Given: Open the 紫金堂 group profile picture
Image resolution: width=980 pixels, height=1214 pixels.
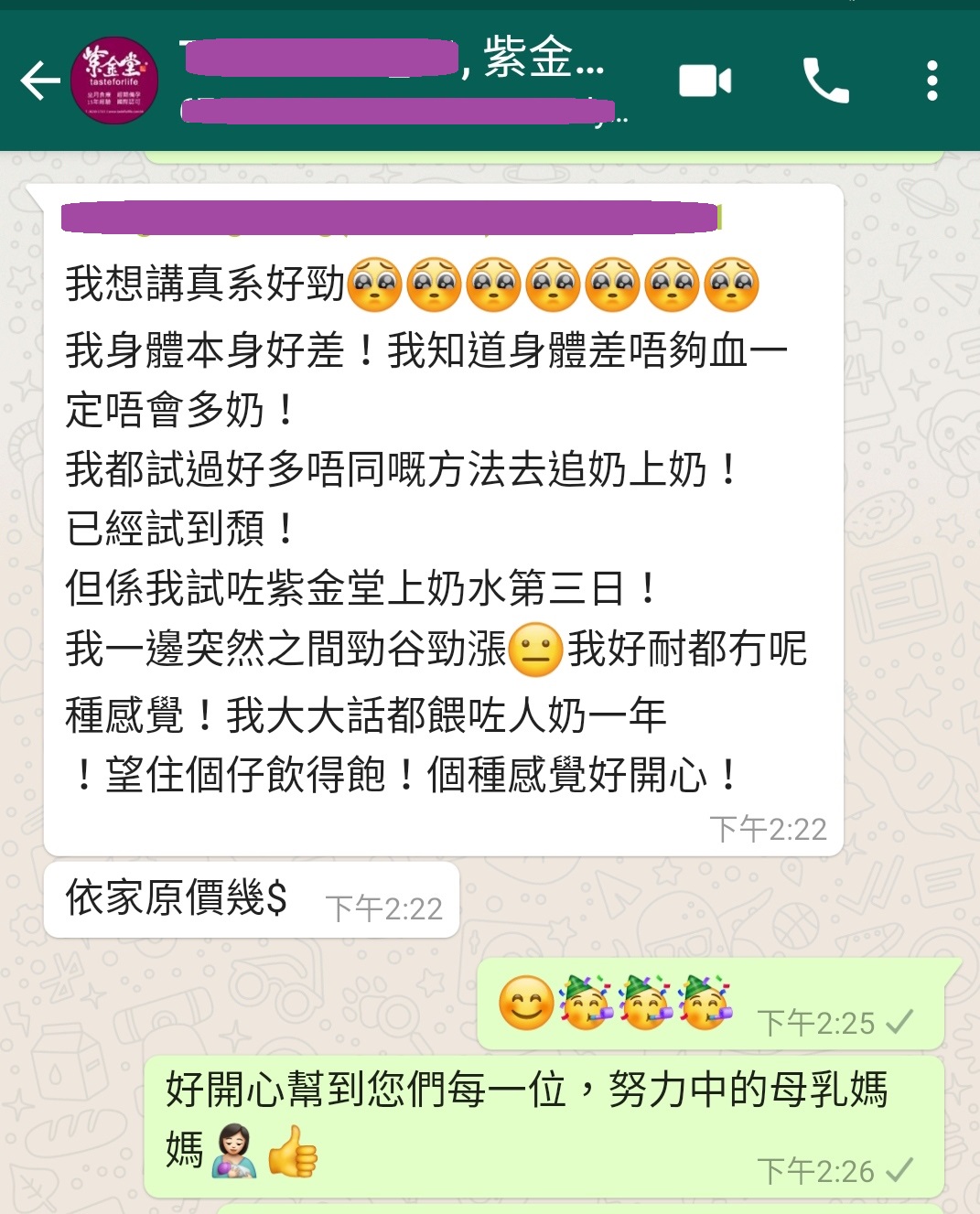Looking at the screenshot, I should [114, 81].
